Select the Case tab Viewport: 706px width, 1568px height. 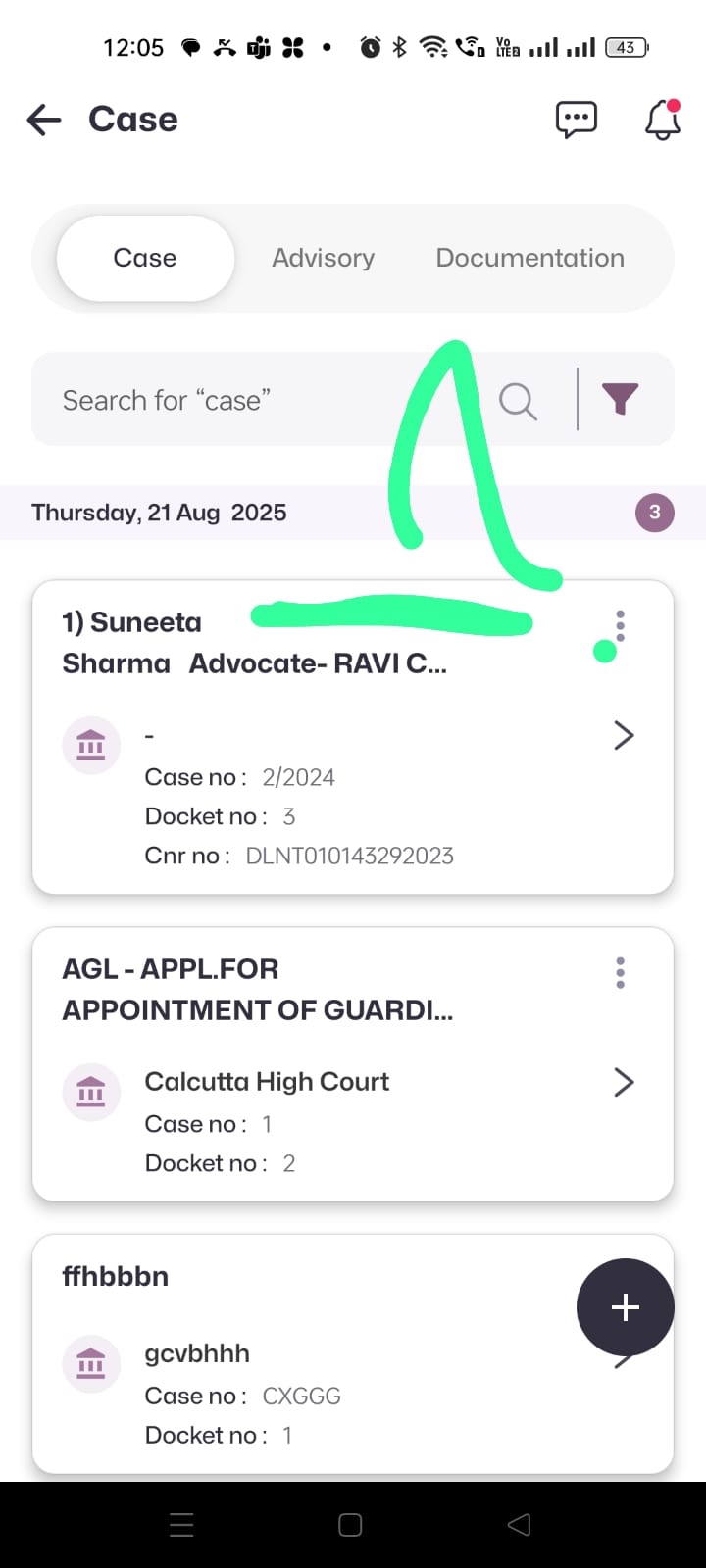click(145, 258)
